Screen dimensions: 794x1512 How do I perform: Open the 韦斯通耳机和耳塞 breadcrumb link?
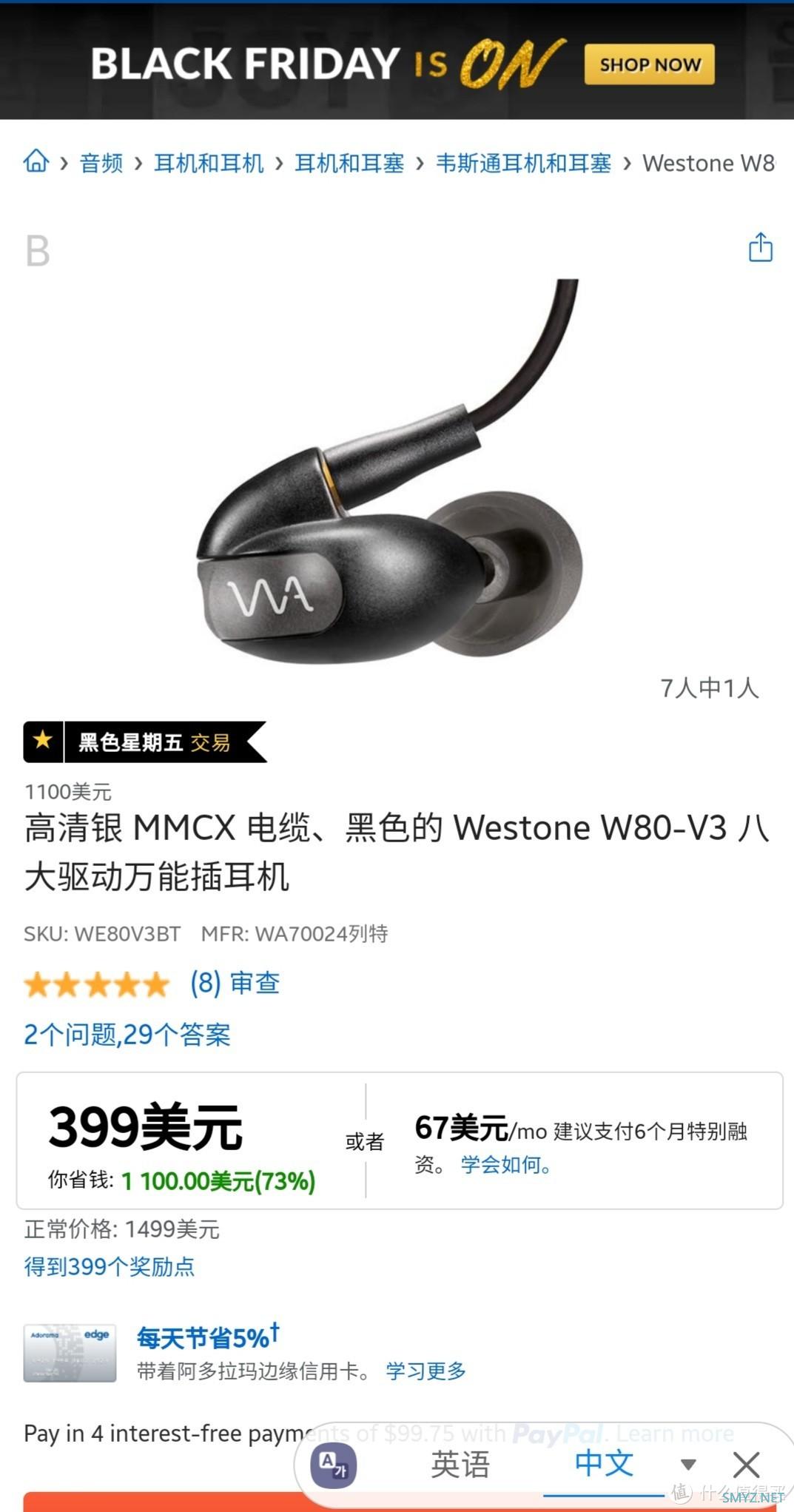tap(523, 163)
